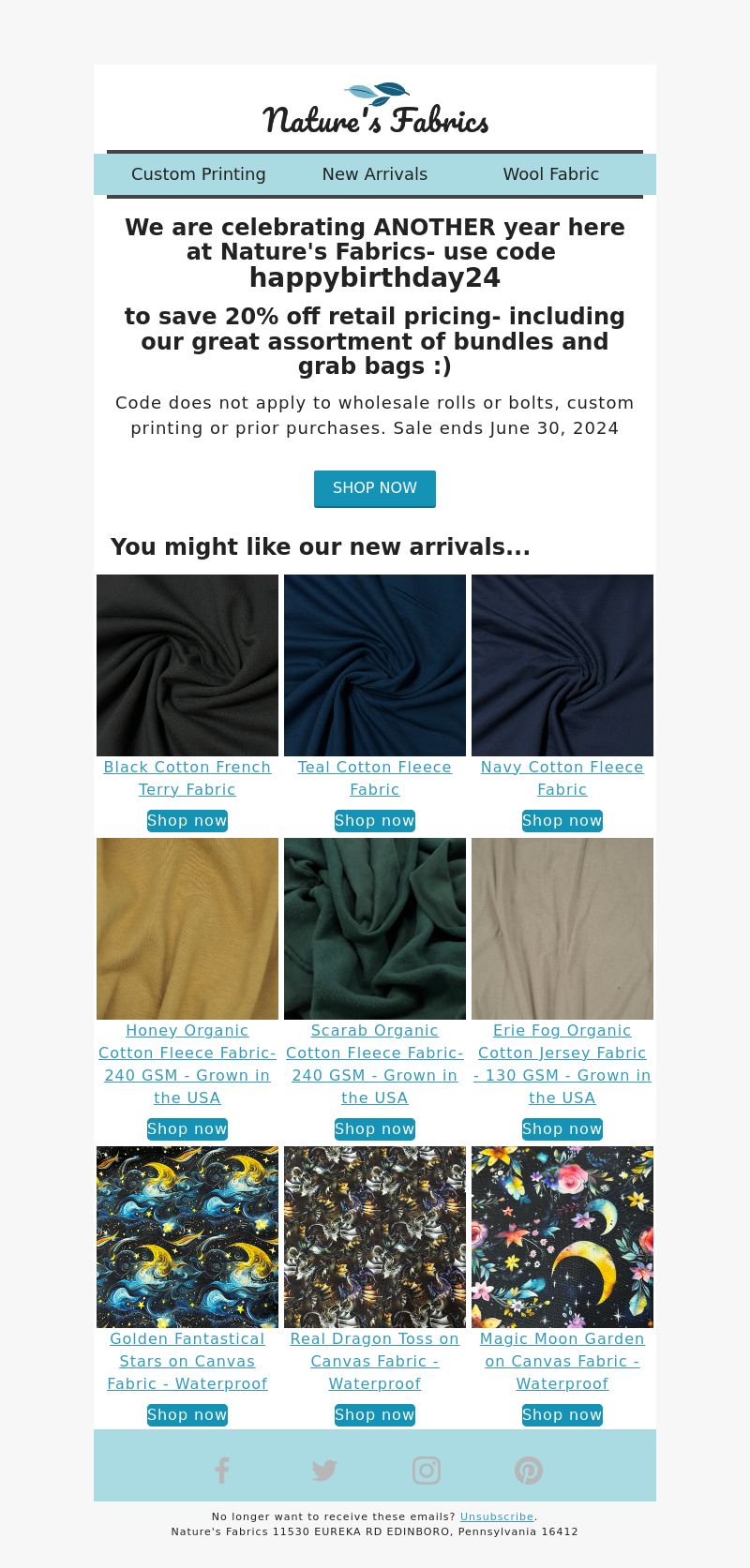The height and width of the screenshot is (1568, 750).
Task: Open the Wool Fabric section
Action: (x=551, y=174)
